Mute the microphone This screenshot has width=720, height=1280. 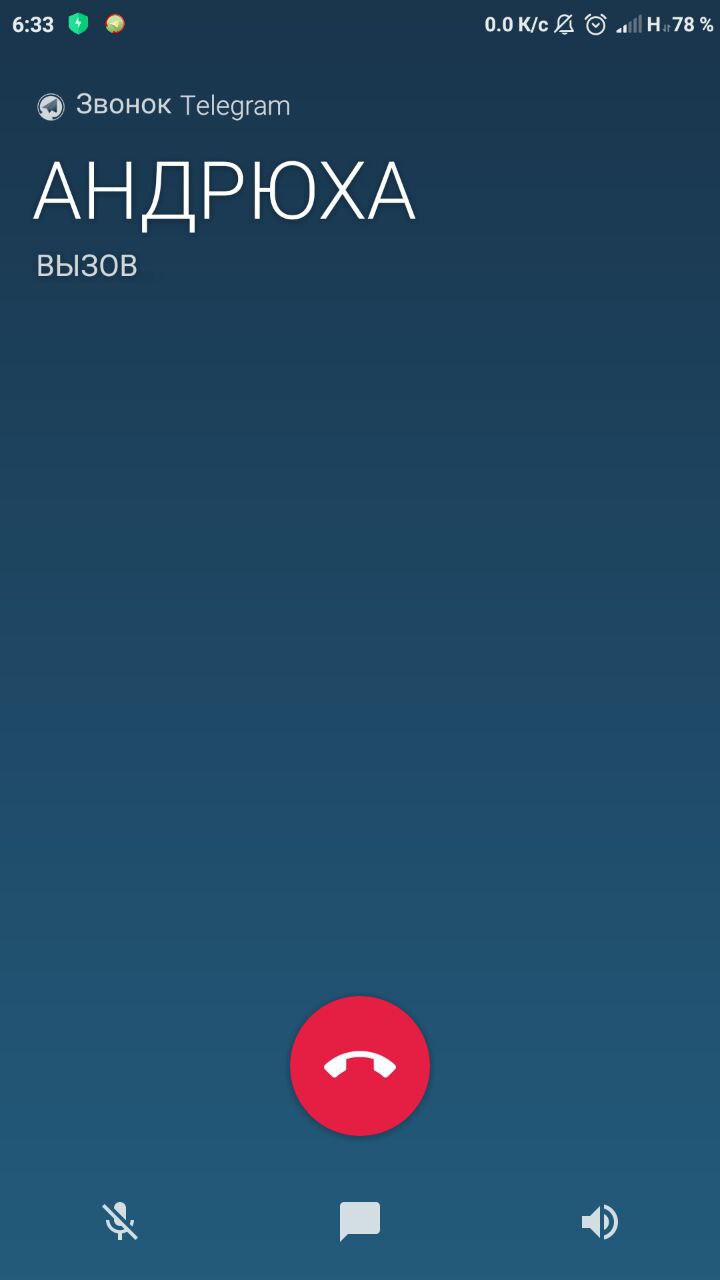pyautogui.click(x=120, y=1221)
